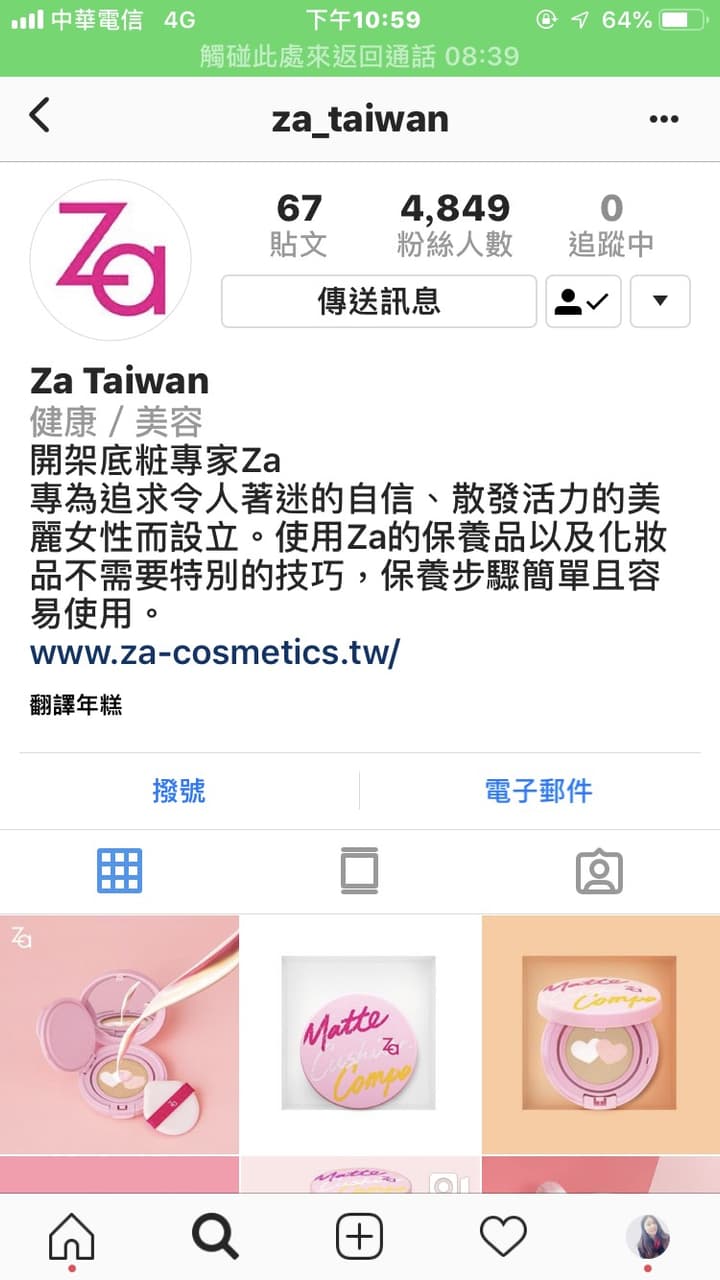Open the feed view icon in profile tabs
Image resolution: width=720 pixels, height=1280 pixels.
(x=360, y=870)
